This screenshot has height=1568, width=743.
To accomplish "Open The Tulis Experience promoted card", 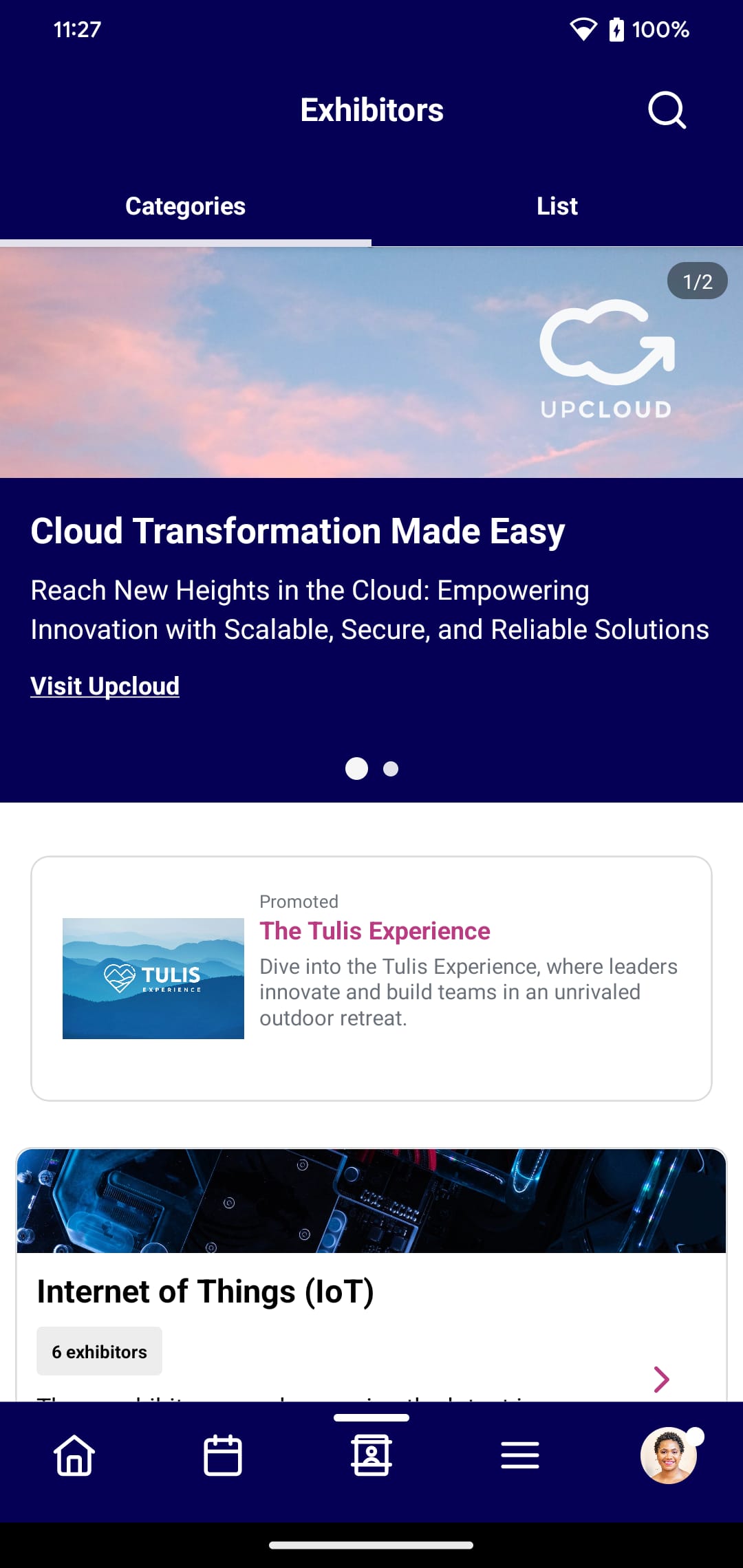I will (371, 978).
